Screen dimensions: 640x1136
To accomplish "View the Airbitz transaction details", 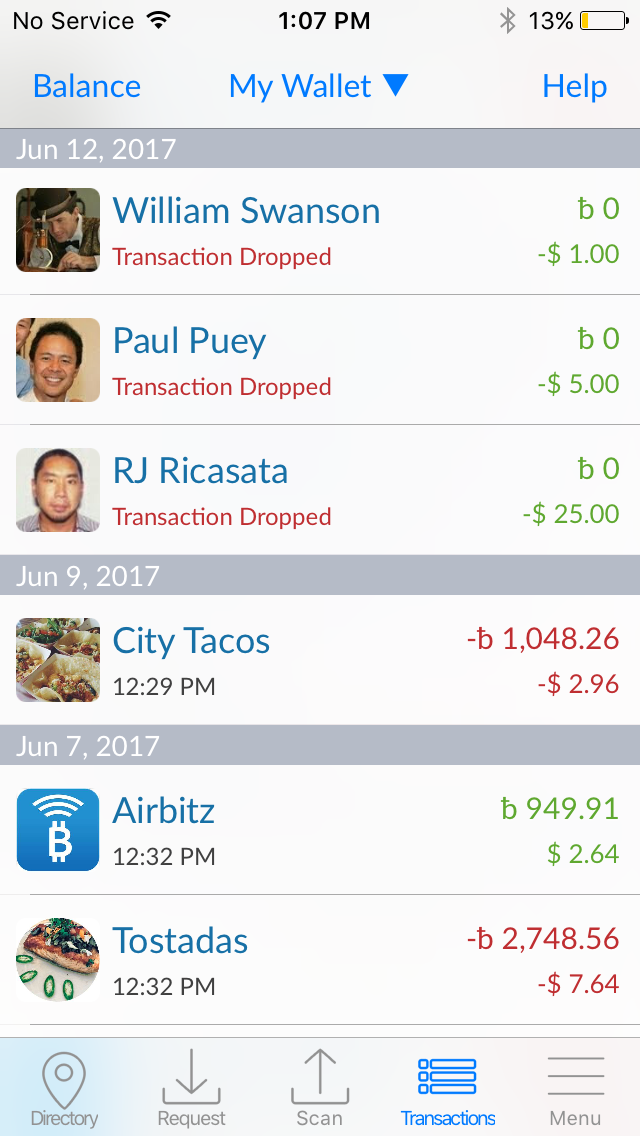I will [x=320, y=830].
